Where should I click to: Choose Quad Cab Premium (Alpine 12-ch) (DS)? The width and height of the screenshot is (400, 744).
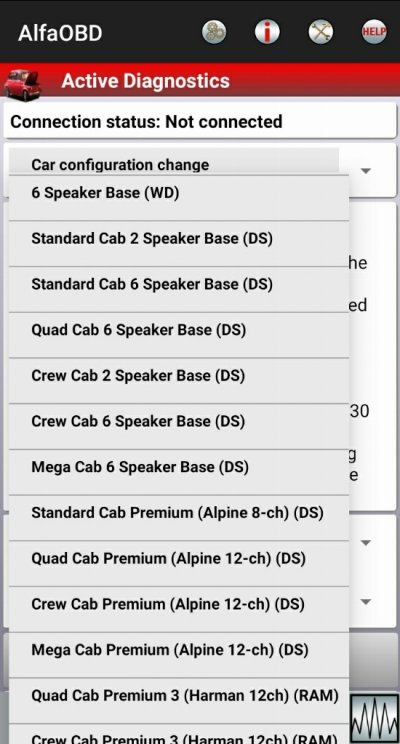(179, 563)
